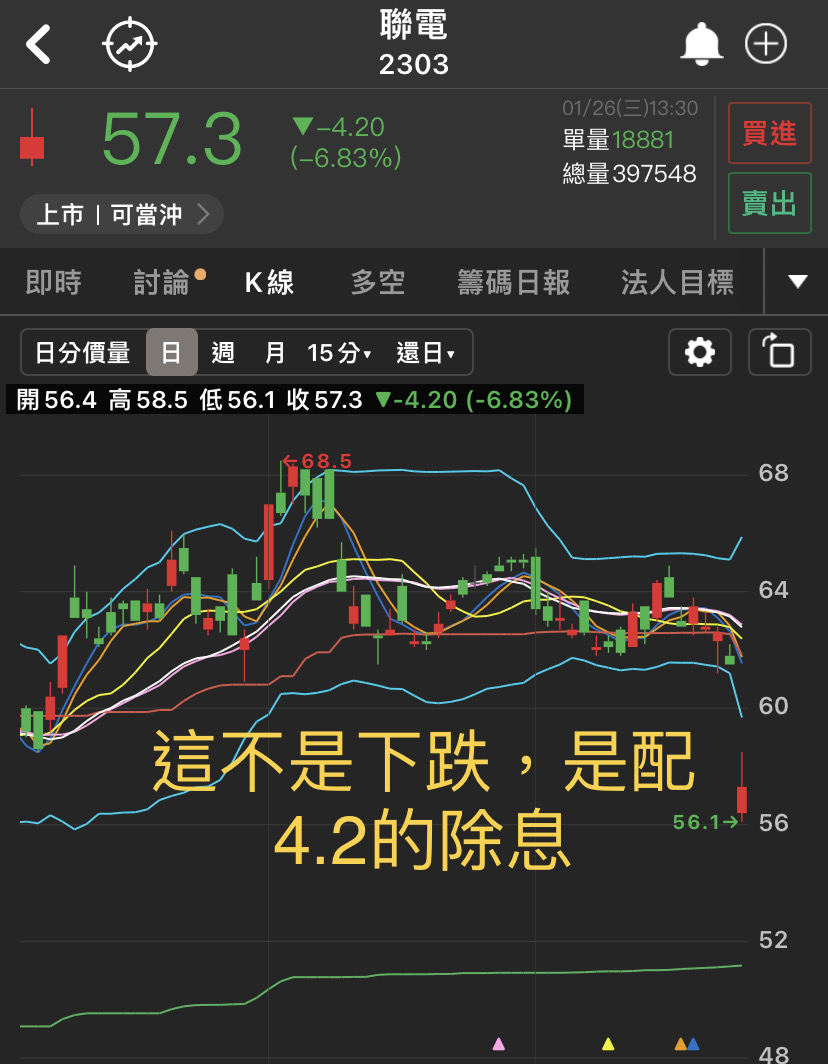The height and width of the screenshot is (1064, 828).
Task: Open the 上市 | 可當沖 info chip
Action: (x=121, y=214)
